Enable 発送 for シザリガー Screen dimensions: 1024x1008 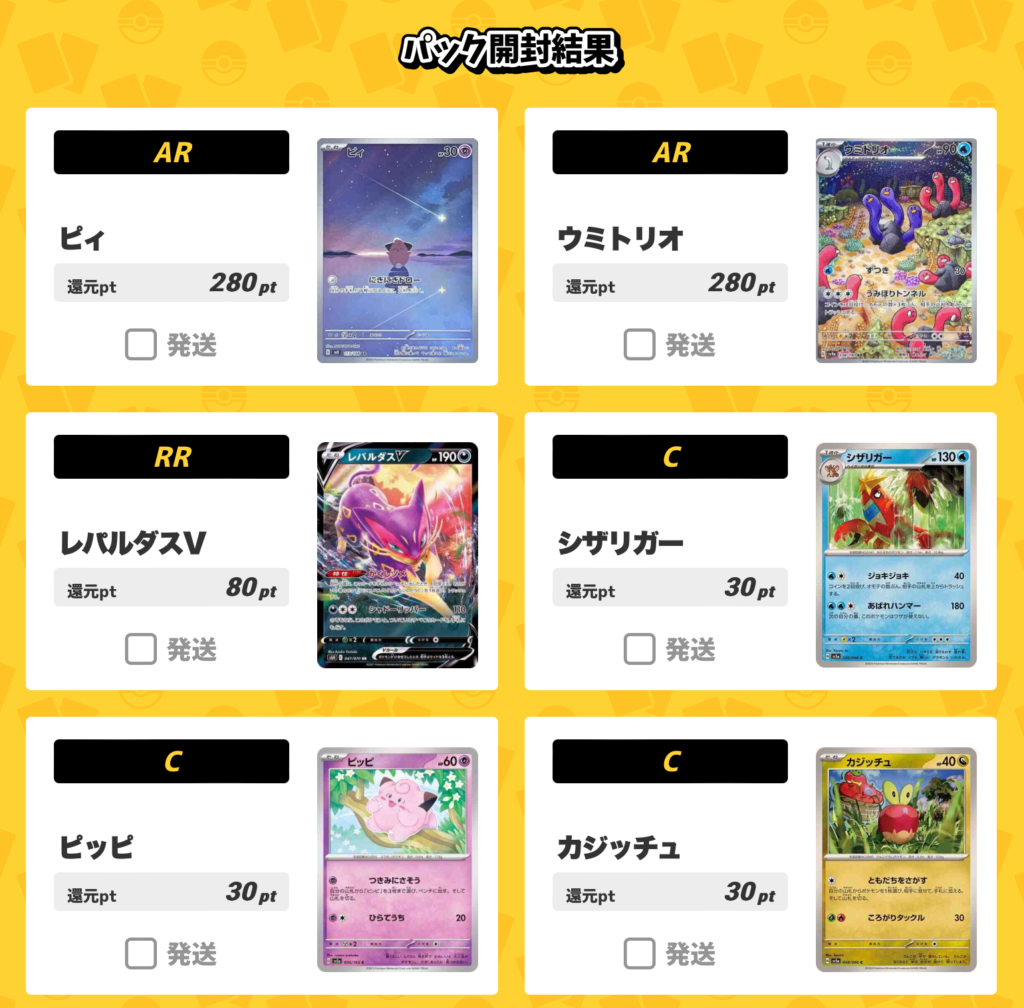639,649
